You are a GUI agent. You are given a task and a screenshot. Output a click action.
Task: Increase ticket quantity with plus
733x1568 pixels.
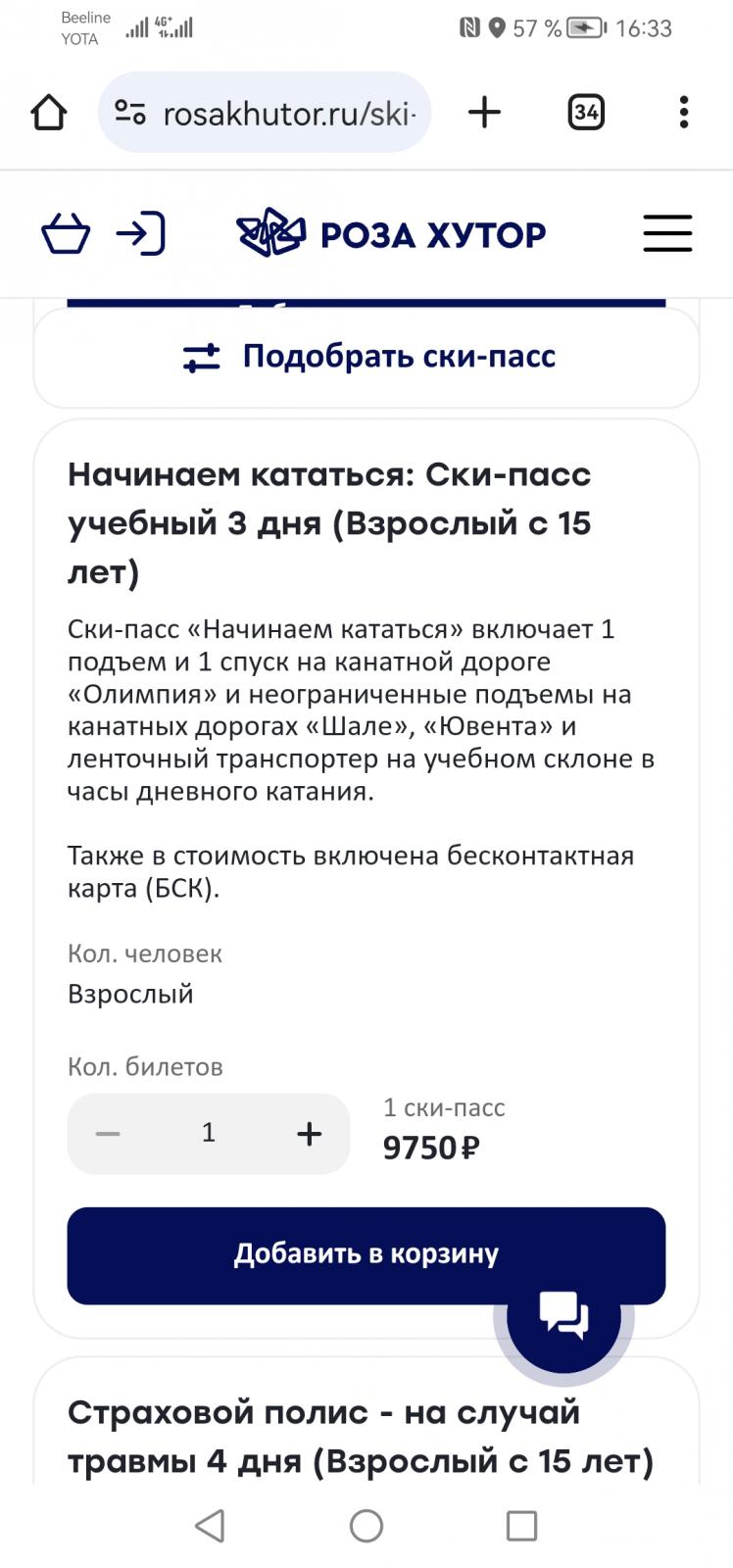tap(309, 1134)
